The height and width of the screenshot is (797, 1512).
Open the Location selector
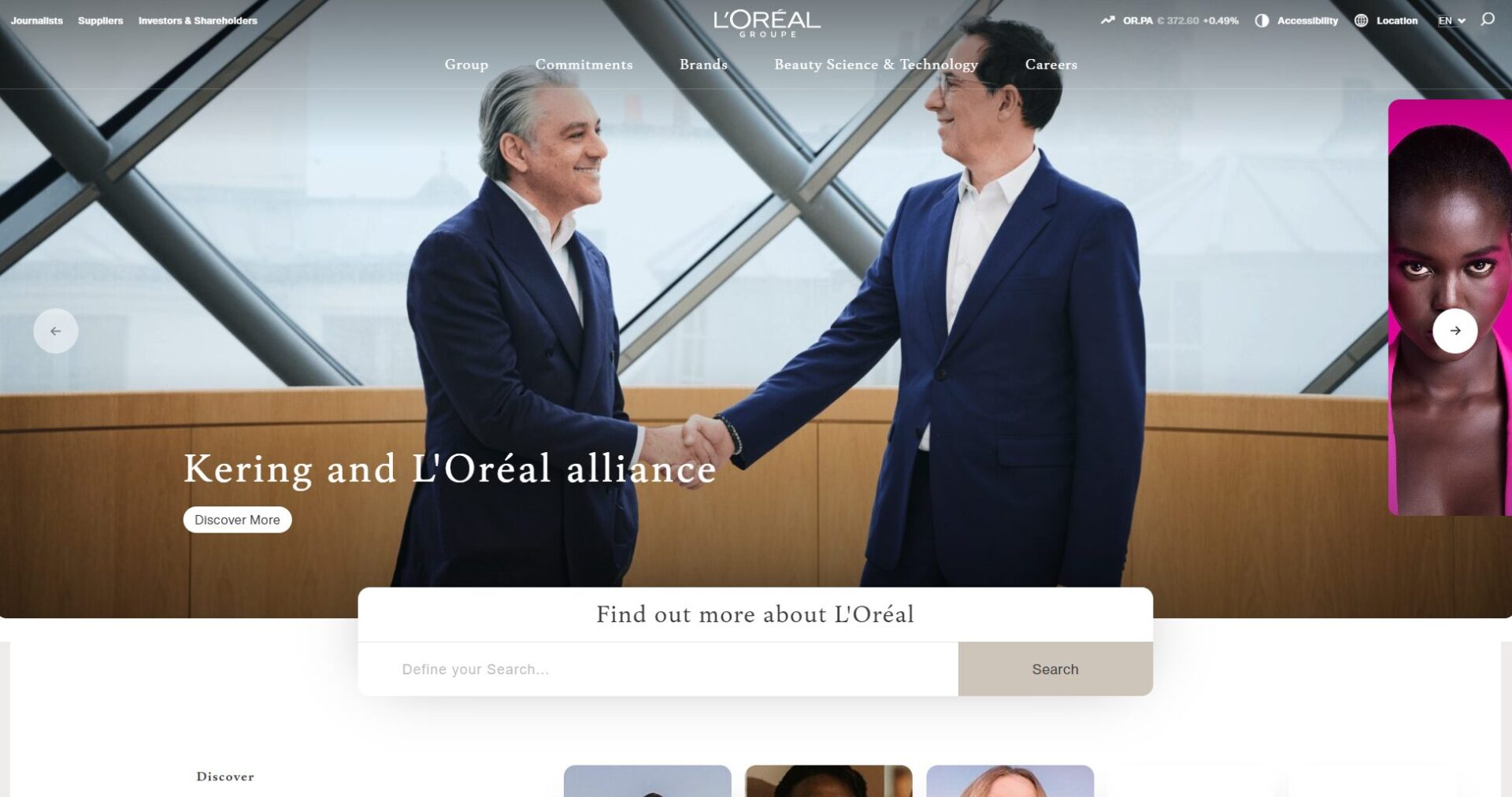click(1387, 20)
